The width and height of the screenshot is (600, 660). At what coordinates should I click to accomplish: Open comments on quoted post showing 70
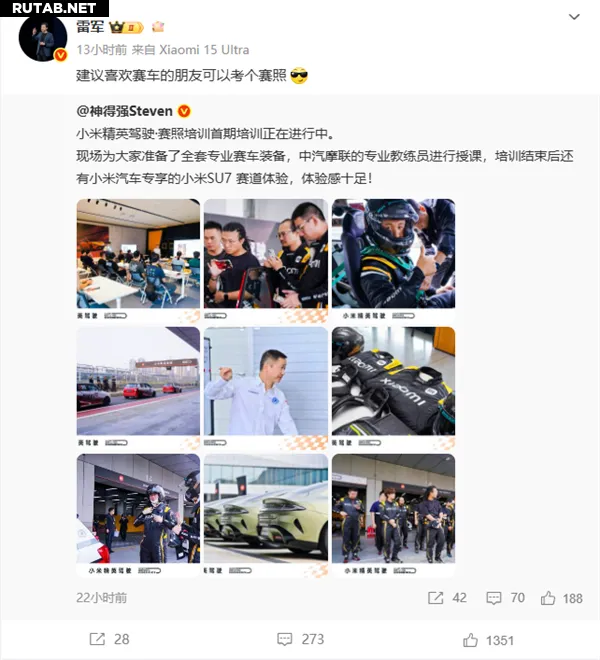(x=505, y=598)
